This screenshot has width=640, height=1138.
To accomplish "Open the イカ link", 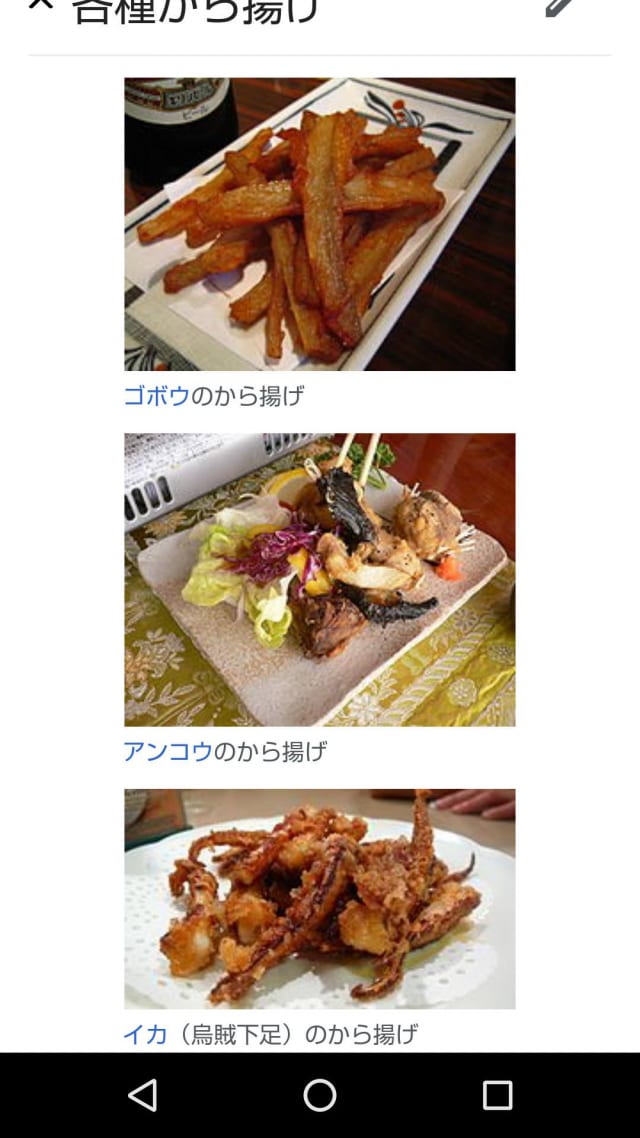I will pyautogui.click(x=145, y=1034).
